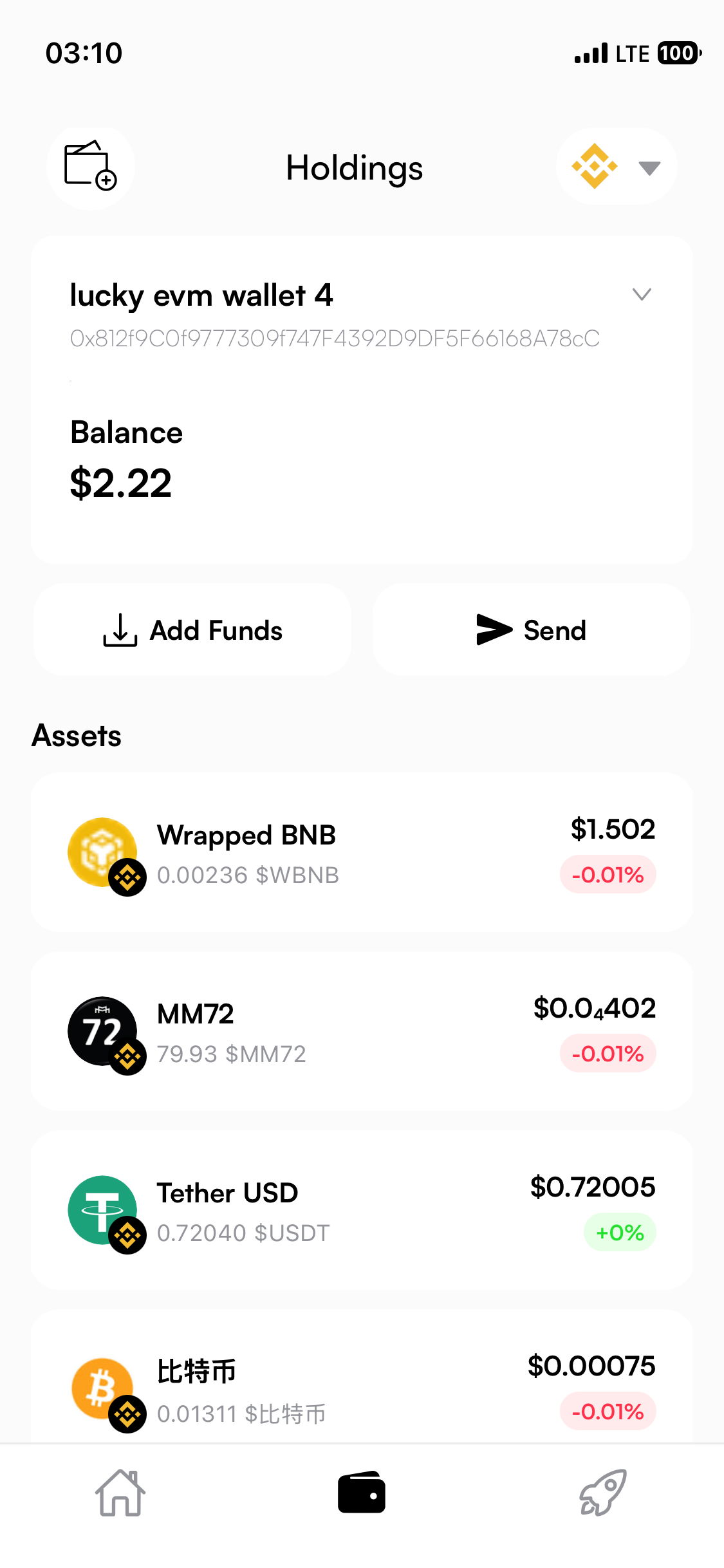Viewport: 724px width, 1568px height.
Task: Select the Tether USD asset row
Action: coord(362,1210)
